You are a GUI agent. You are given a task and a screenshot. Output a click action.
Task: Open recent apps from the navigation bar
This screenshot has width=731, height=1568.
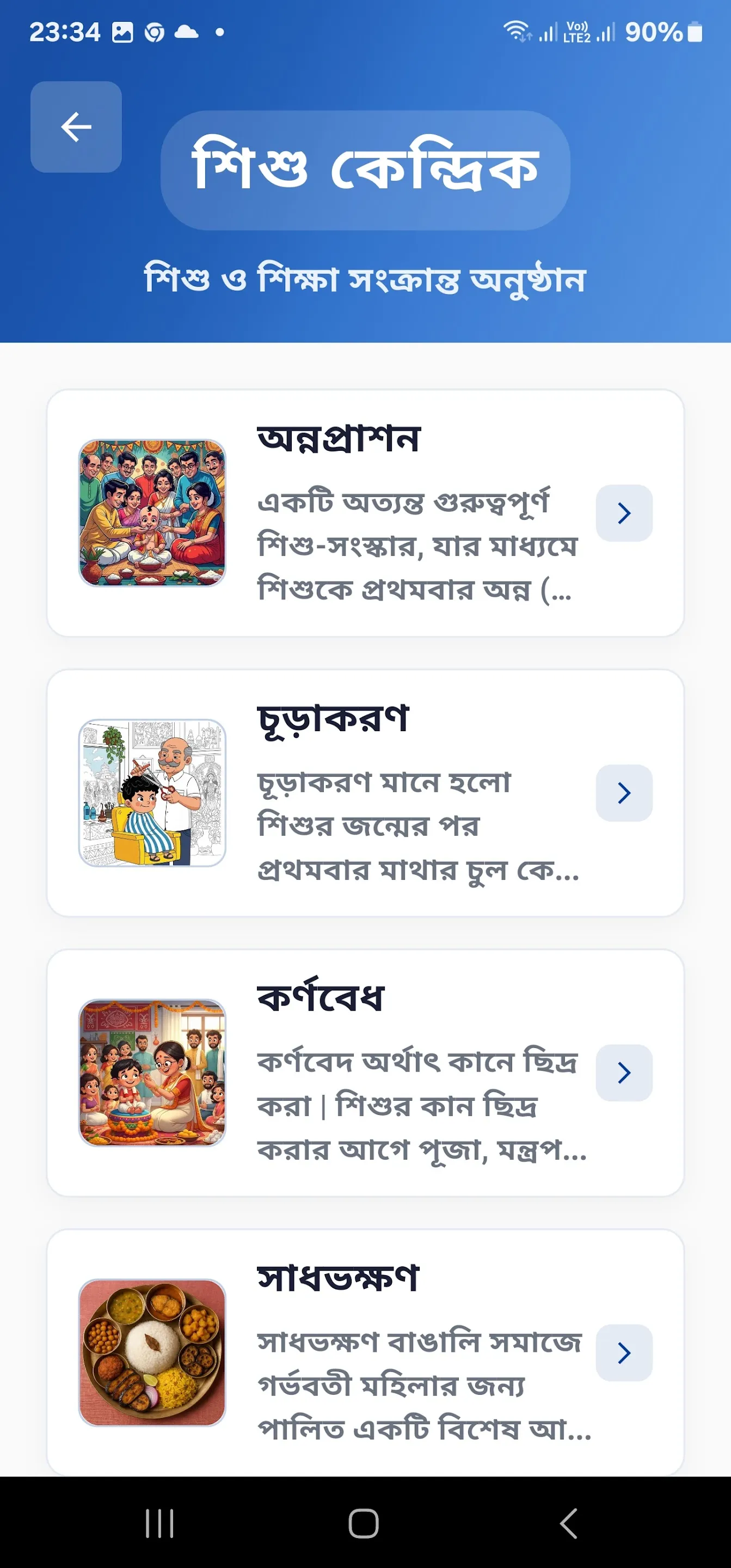[x=159, y=1523]
